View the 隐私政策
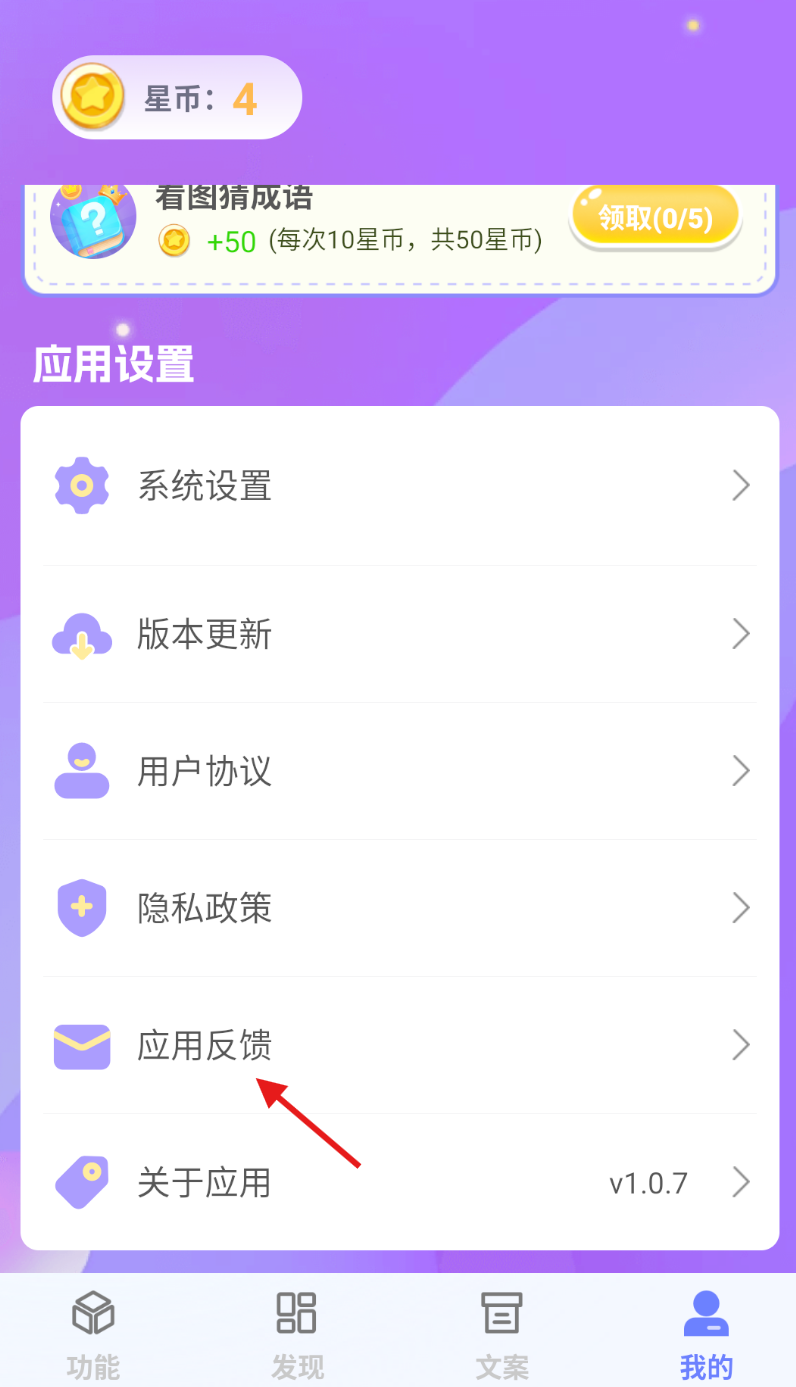 400,909
